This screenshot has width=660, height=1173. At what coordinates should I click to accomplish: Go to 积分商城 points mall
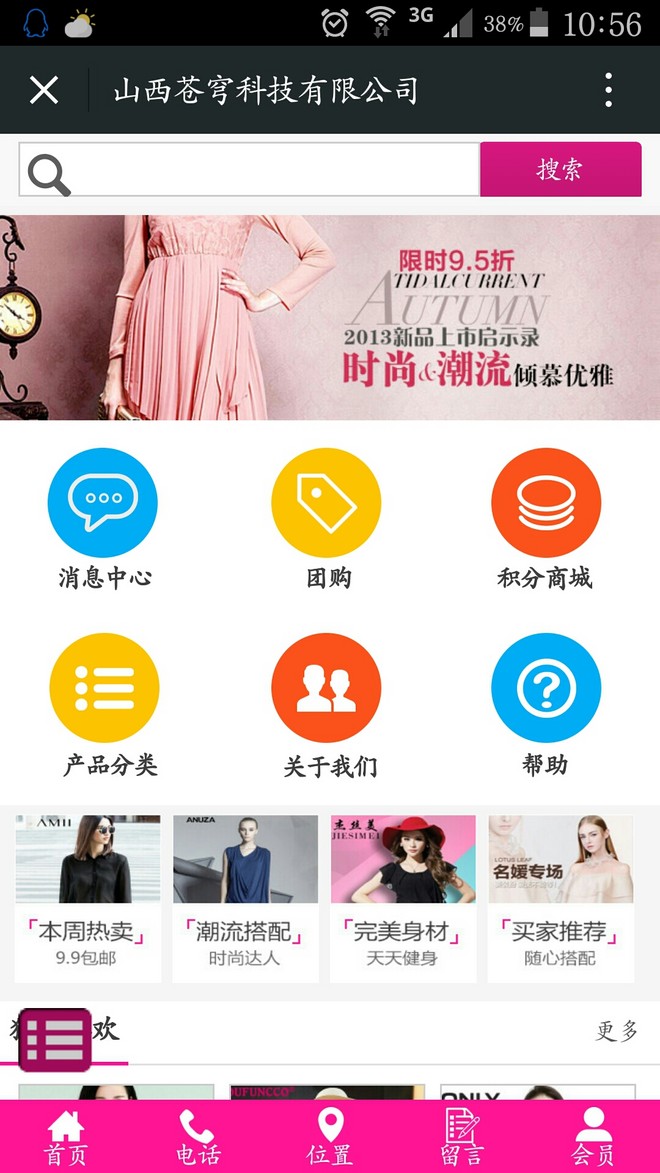click(x=546, y=503)
